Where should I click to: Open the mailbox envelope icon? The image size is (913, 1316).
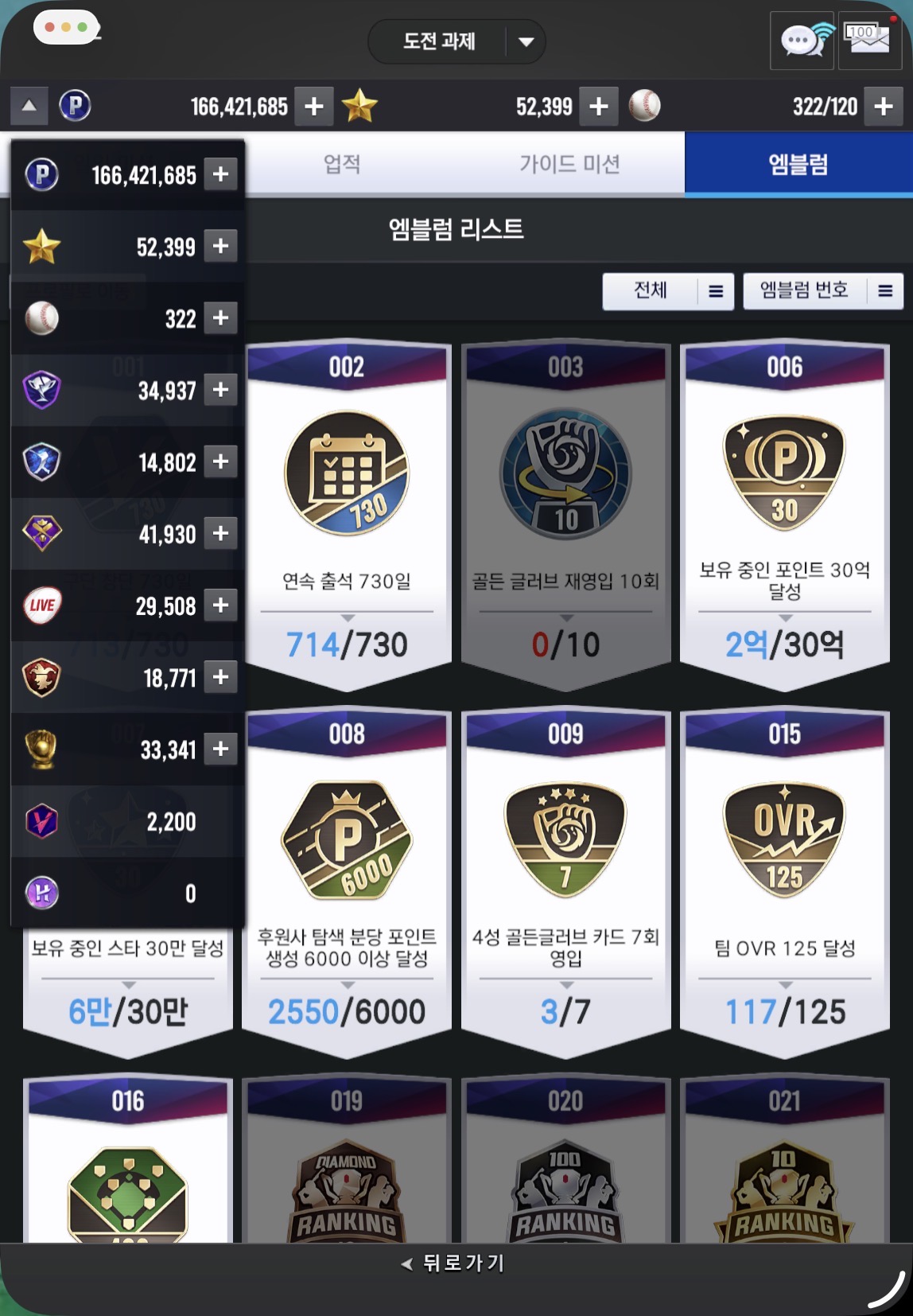pyautogui.click(x=869, y=41)
